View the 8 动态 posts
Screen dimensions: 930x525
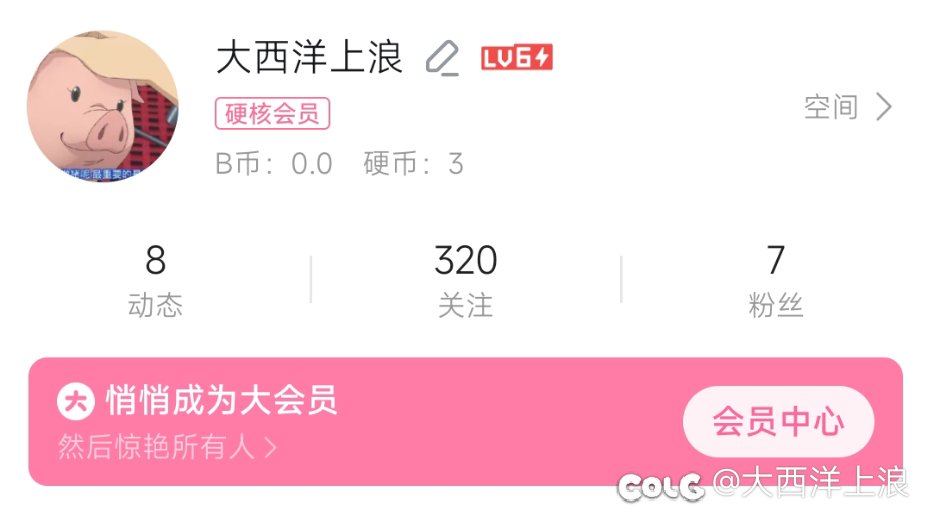155,279
